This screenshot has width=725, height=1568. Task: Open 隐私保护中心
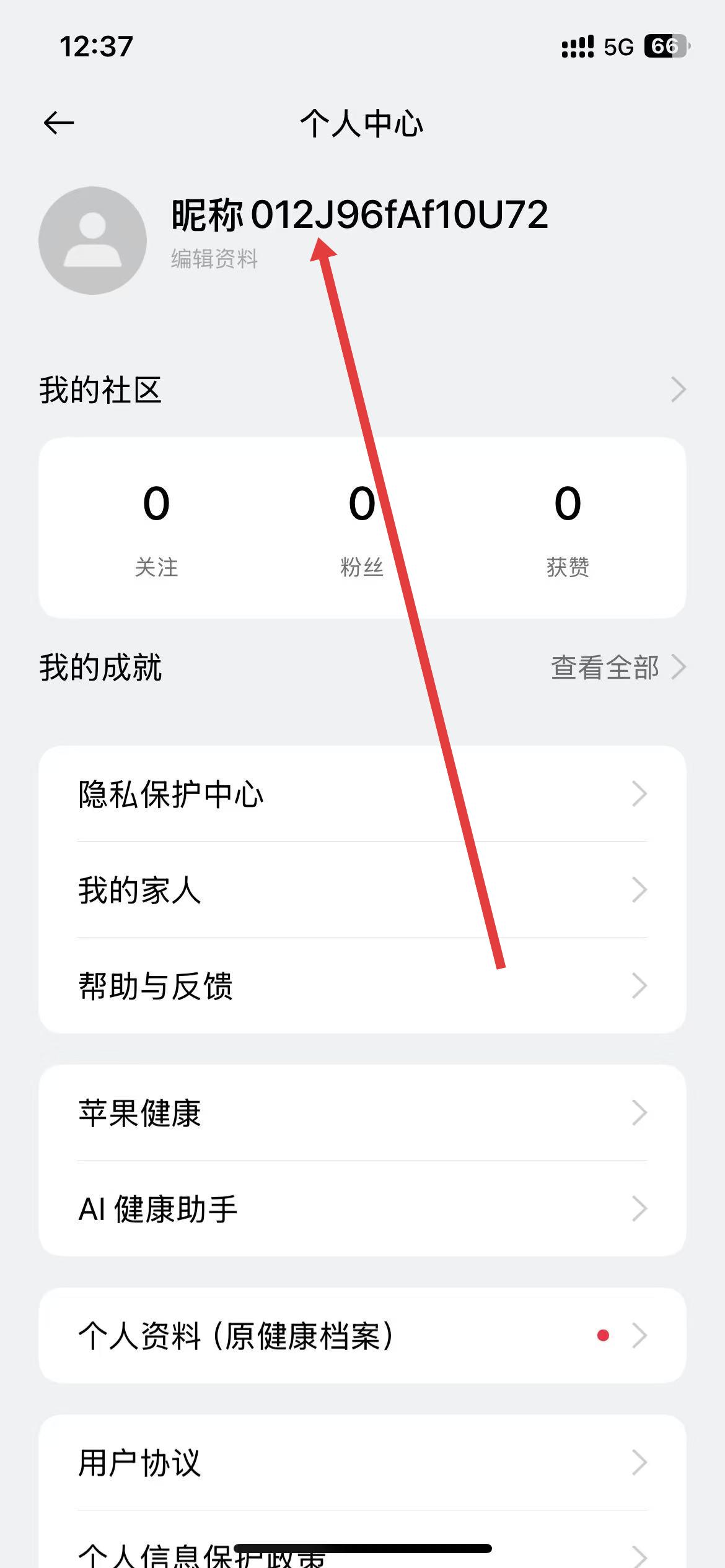tap(362, 794)
